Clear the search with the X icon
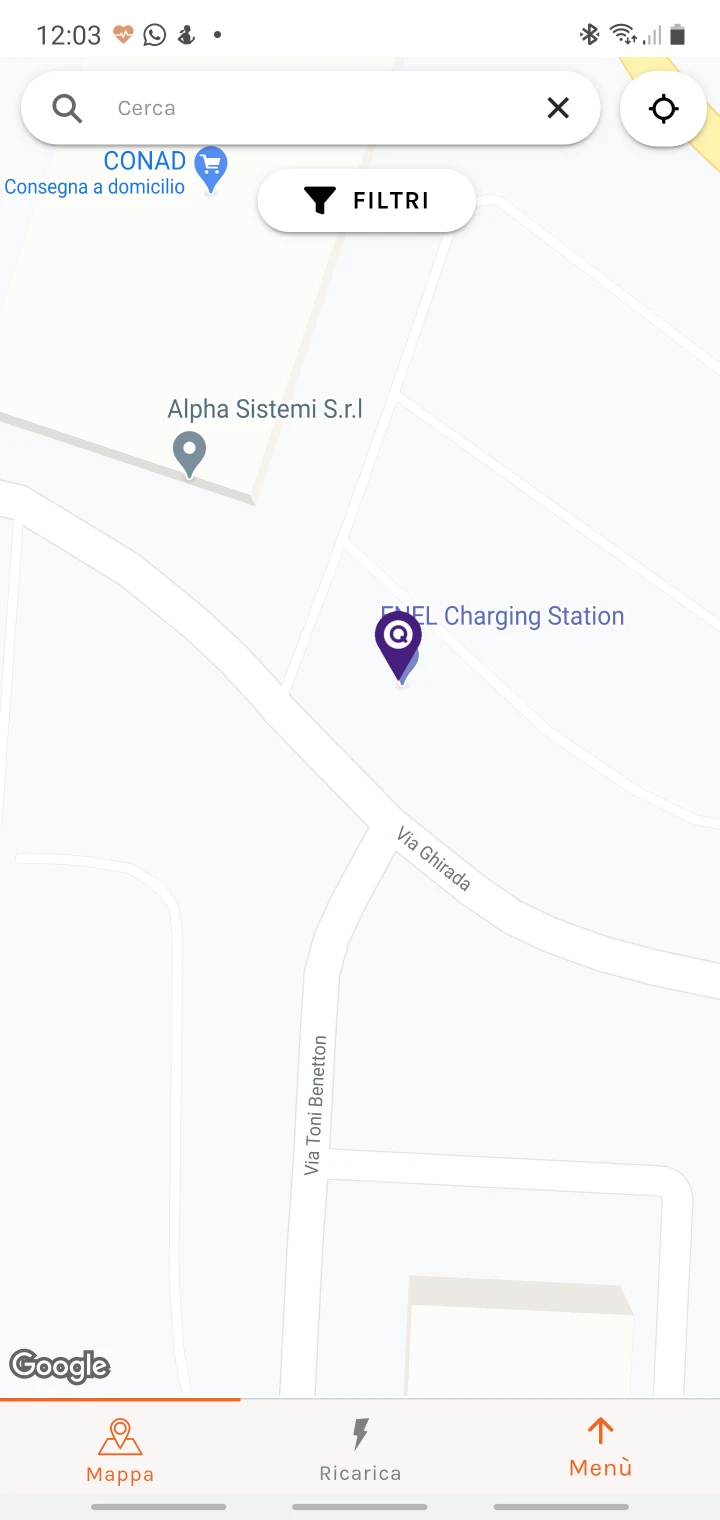720x1520 pixels. (558, 108)
